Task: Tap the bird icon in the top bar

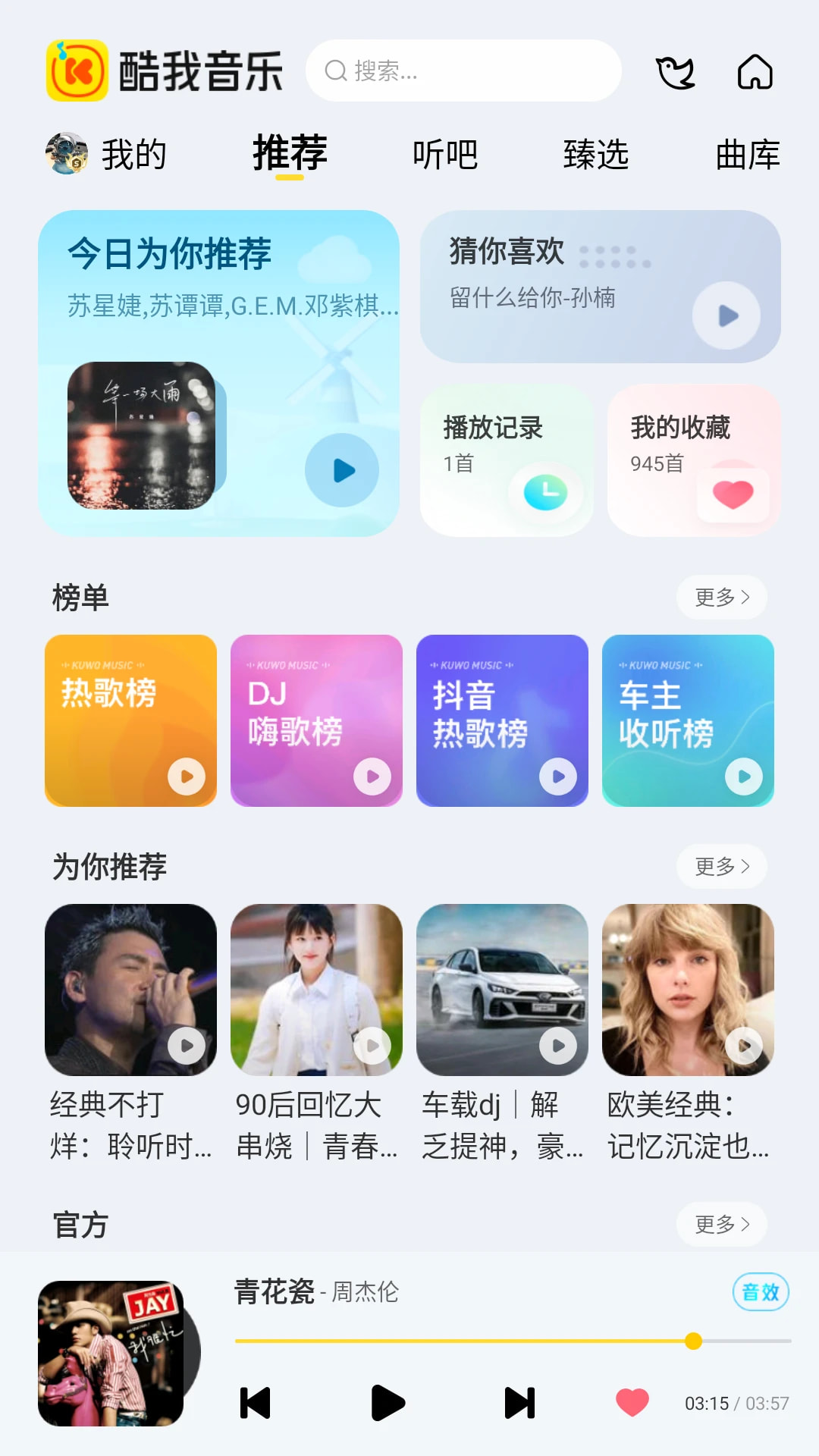Action: [x=675, y=73]
